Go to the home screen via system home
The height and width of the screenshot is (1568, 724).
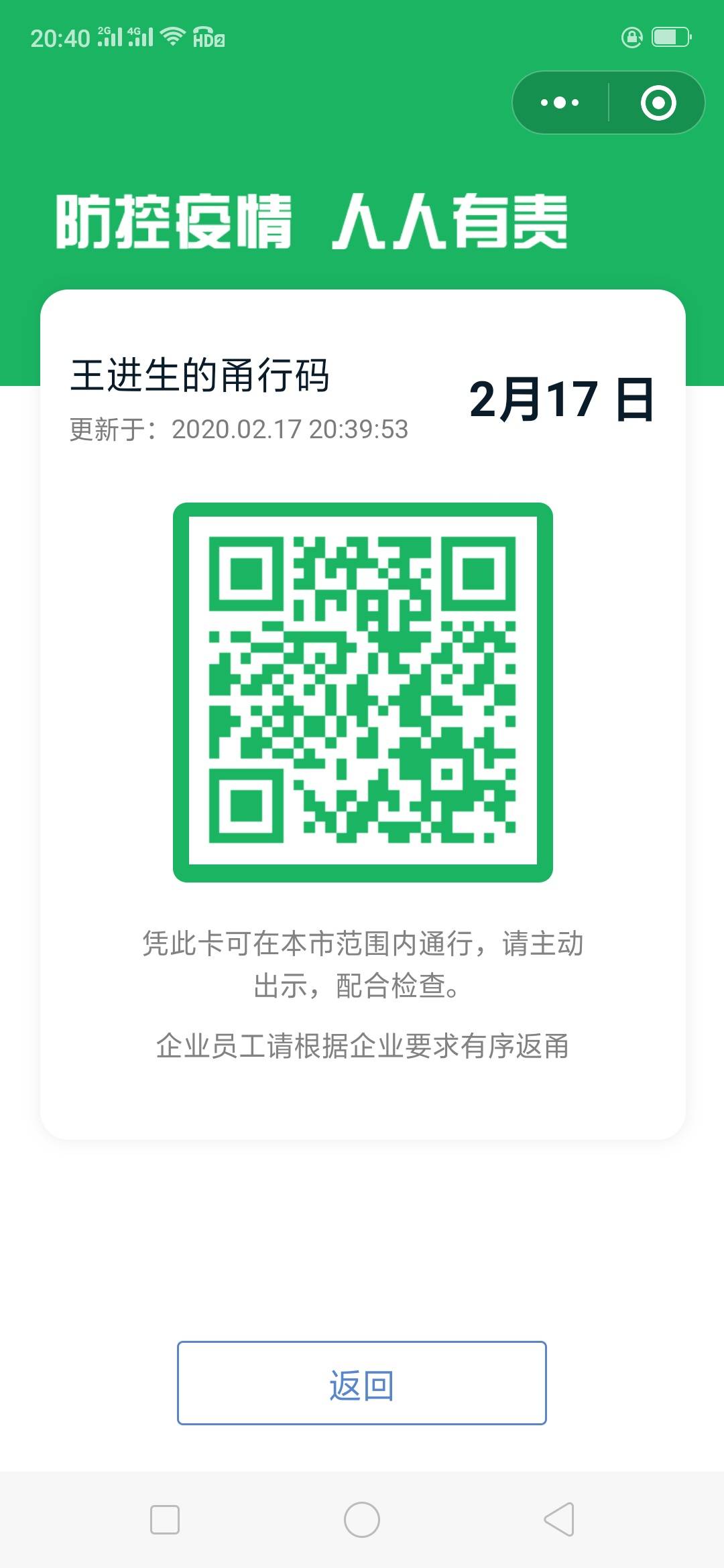(362, 1519)
